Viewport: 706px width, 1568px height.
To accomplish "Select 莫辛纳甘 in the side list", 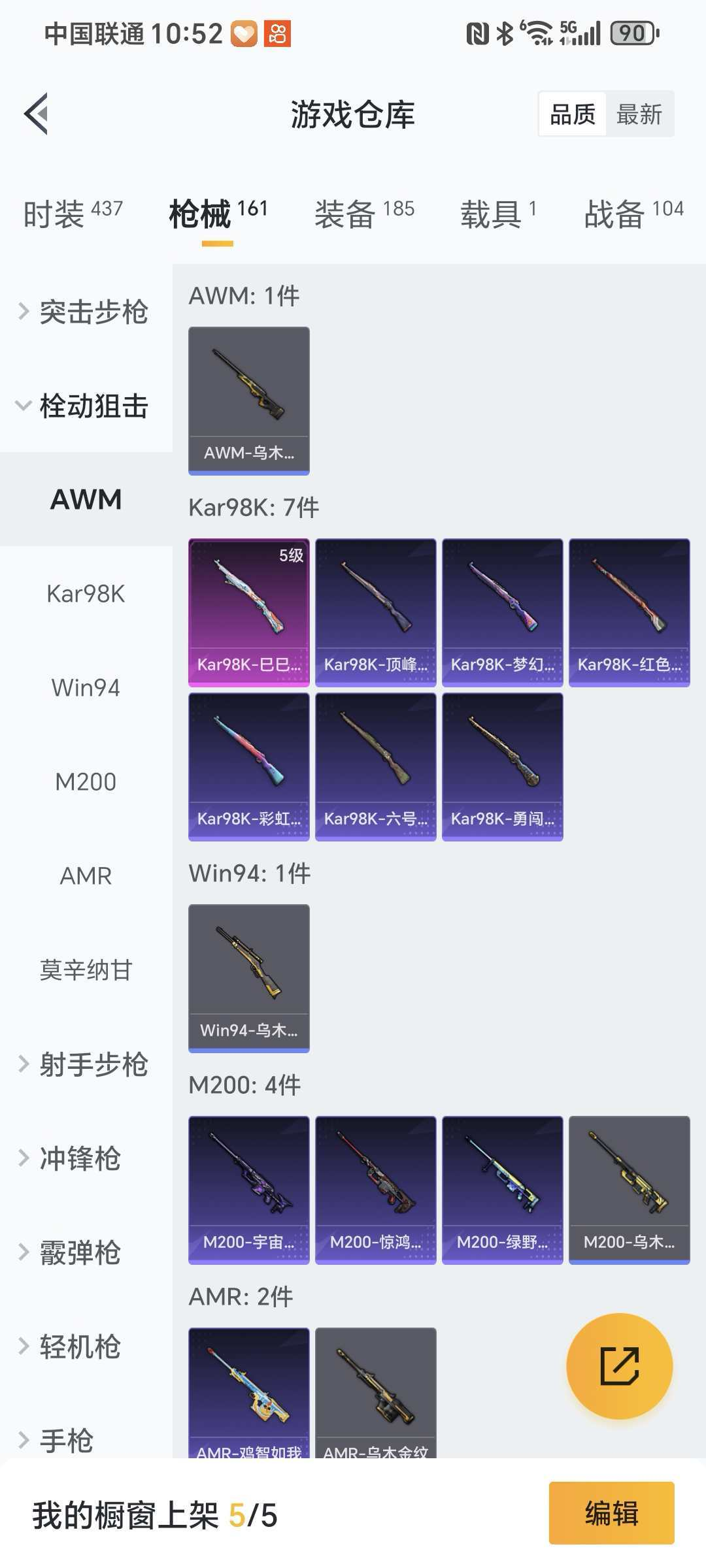I will coord(86,970).
